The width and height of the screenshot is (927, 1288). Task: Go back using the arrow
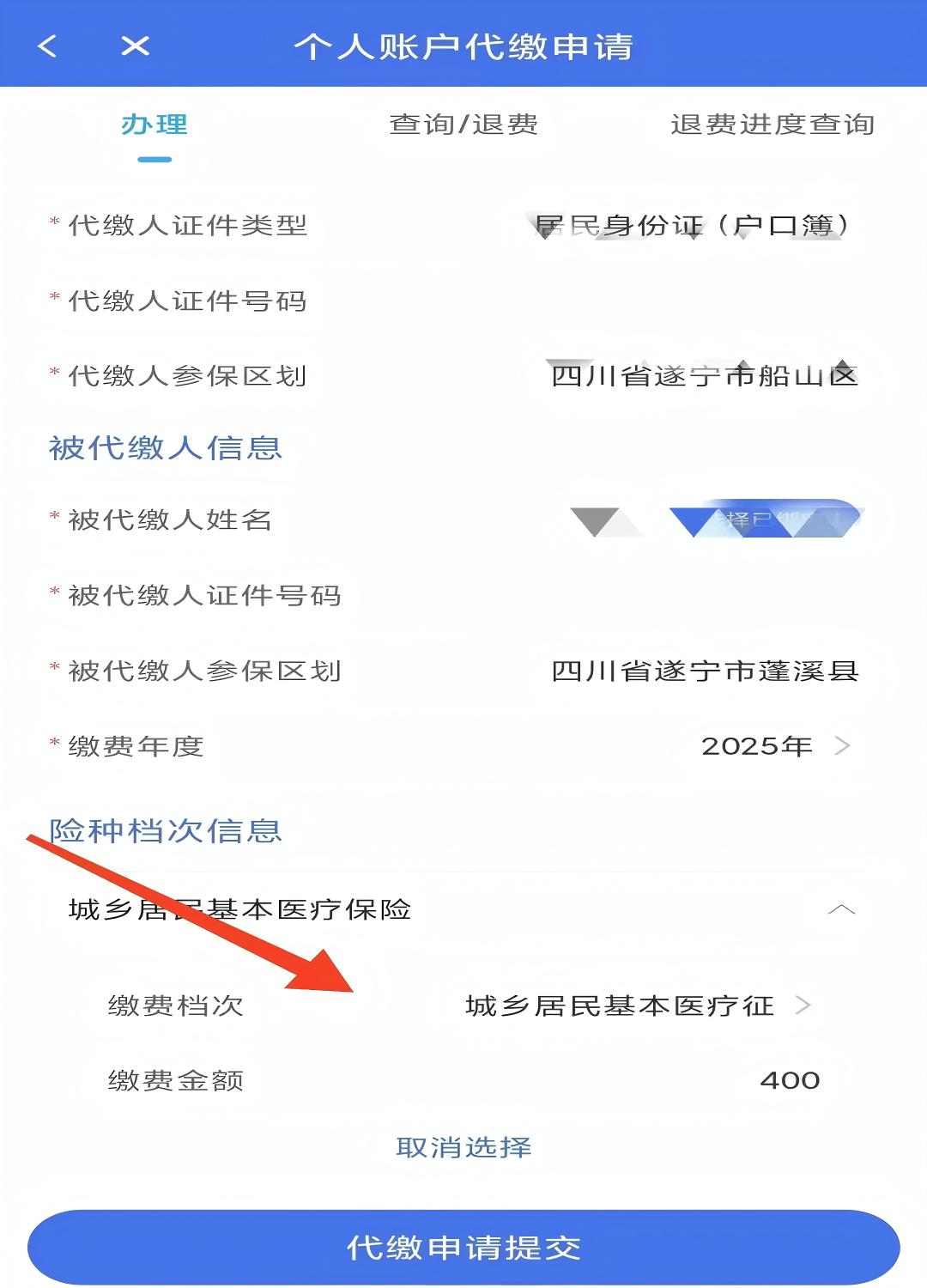tap(48, 46)
